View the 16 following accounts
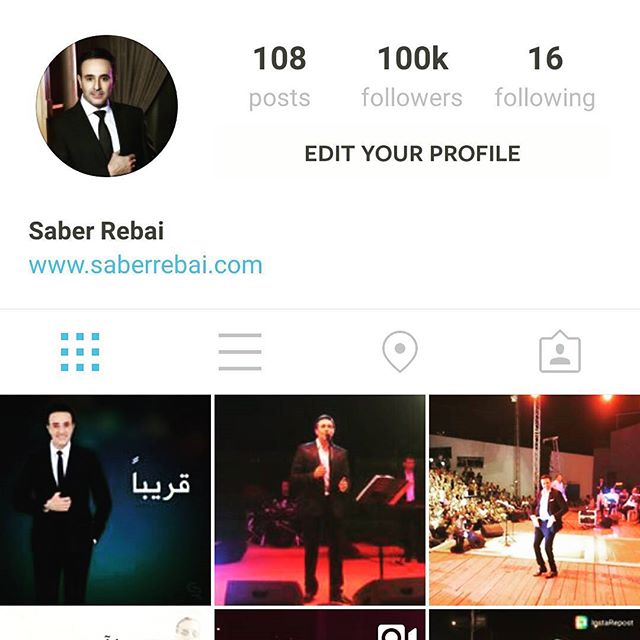The height and width of the screenshot is (640, 640). 544,76
